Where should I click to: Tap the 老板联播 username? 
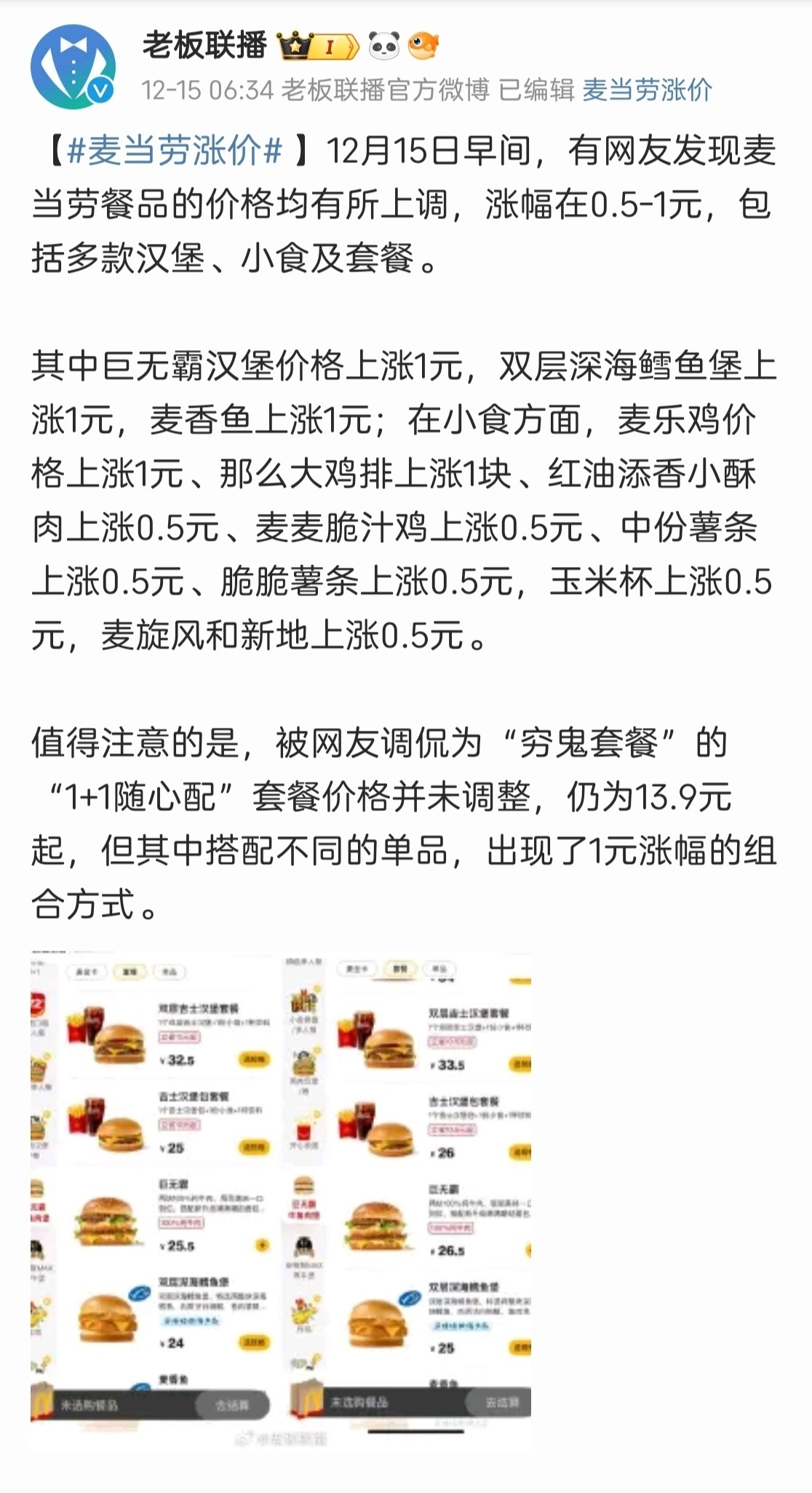pyautogui.click(x=204, y=47)
